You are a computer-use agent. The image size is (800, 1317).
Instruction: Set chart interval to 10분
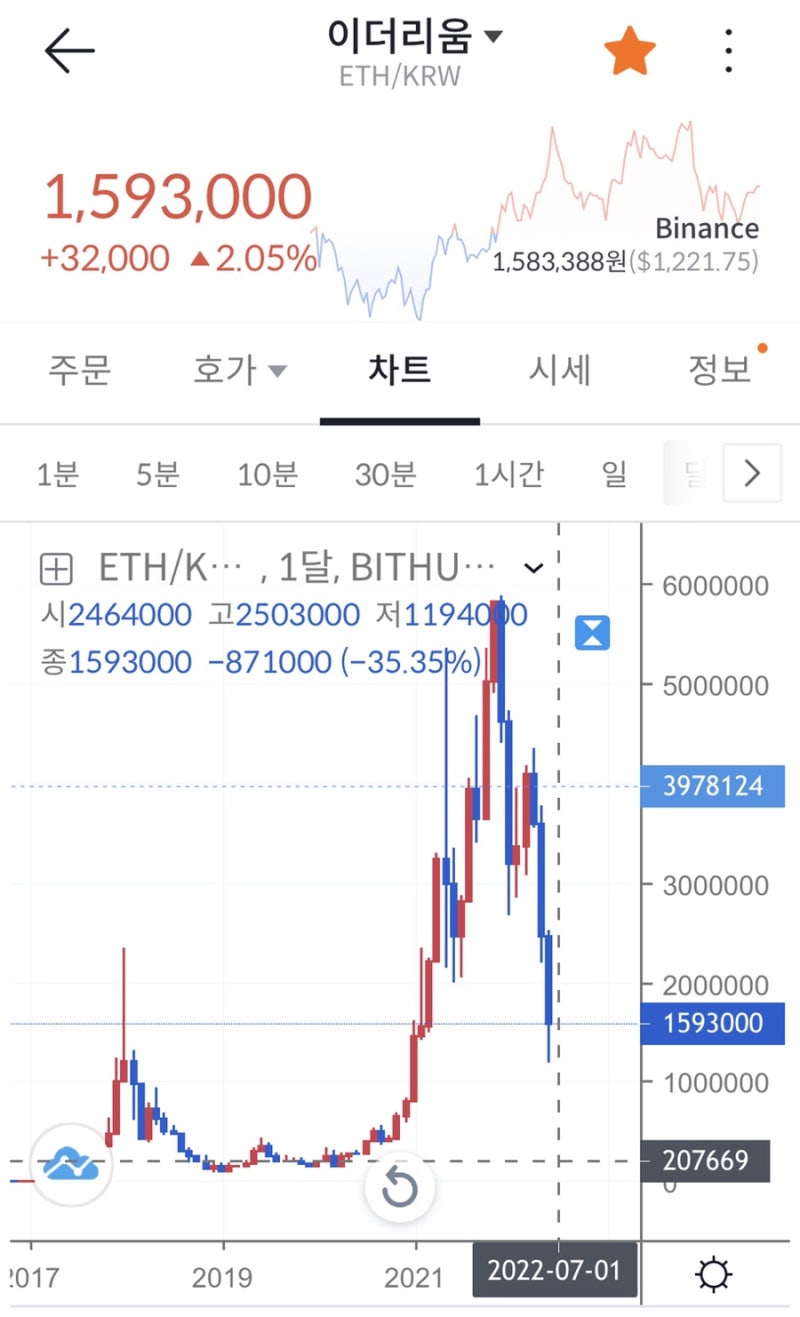pyautogui.click(x=267, y=474)
